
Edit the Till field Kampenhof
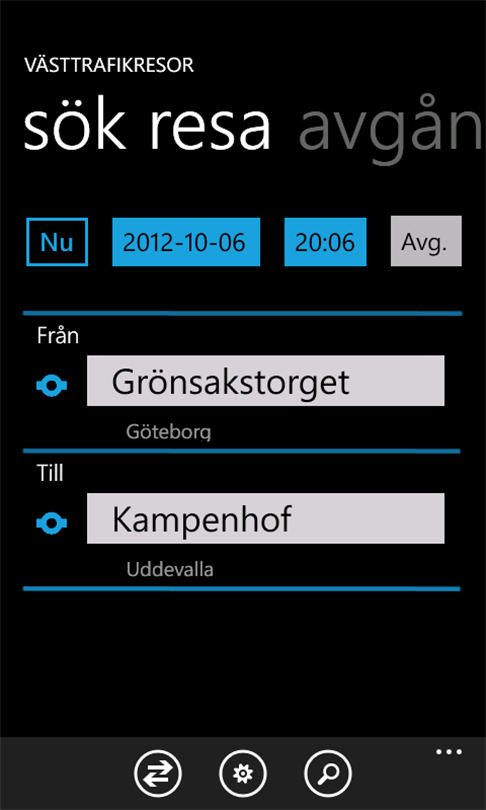tap(265, 518)
